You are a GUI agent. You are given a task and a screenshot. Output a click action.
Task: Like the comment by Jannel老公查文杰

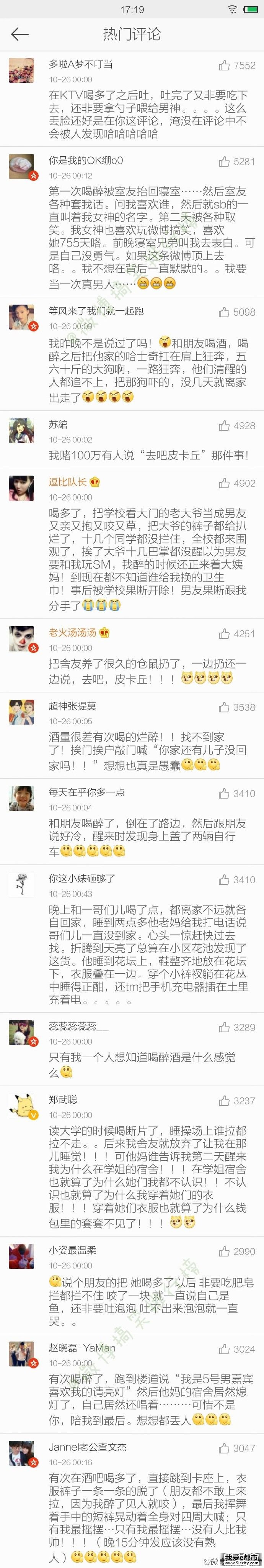(x=225, y=1449)
